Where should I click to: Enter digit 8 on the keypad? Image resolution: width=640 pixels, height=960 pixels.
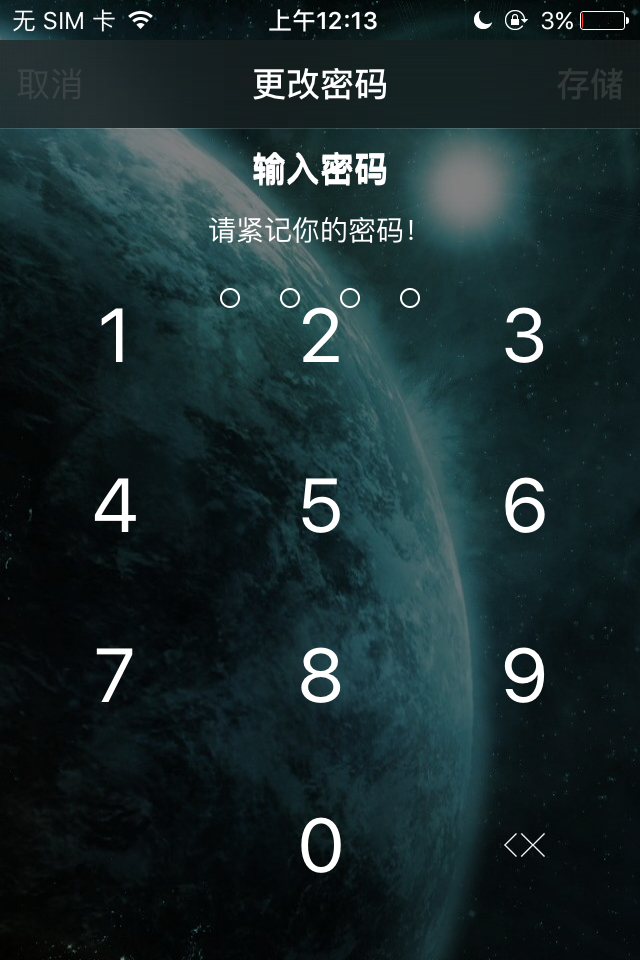[x=321, y=676]
